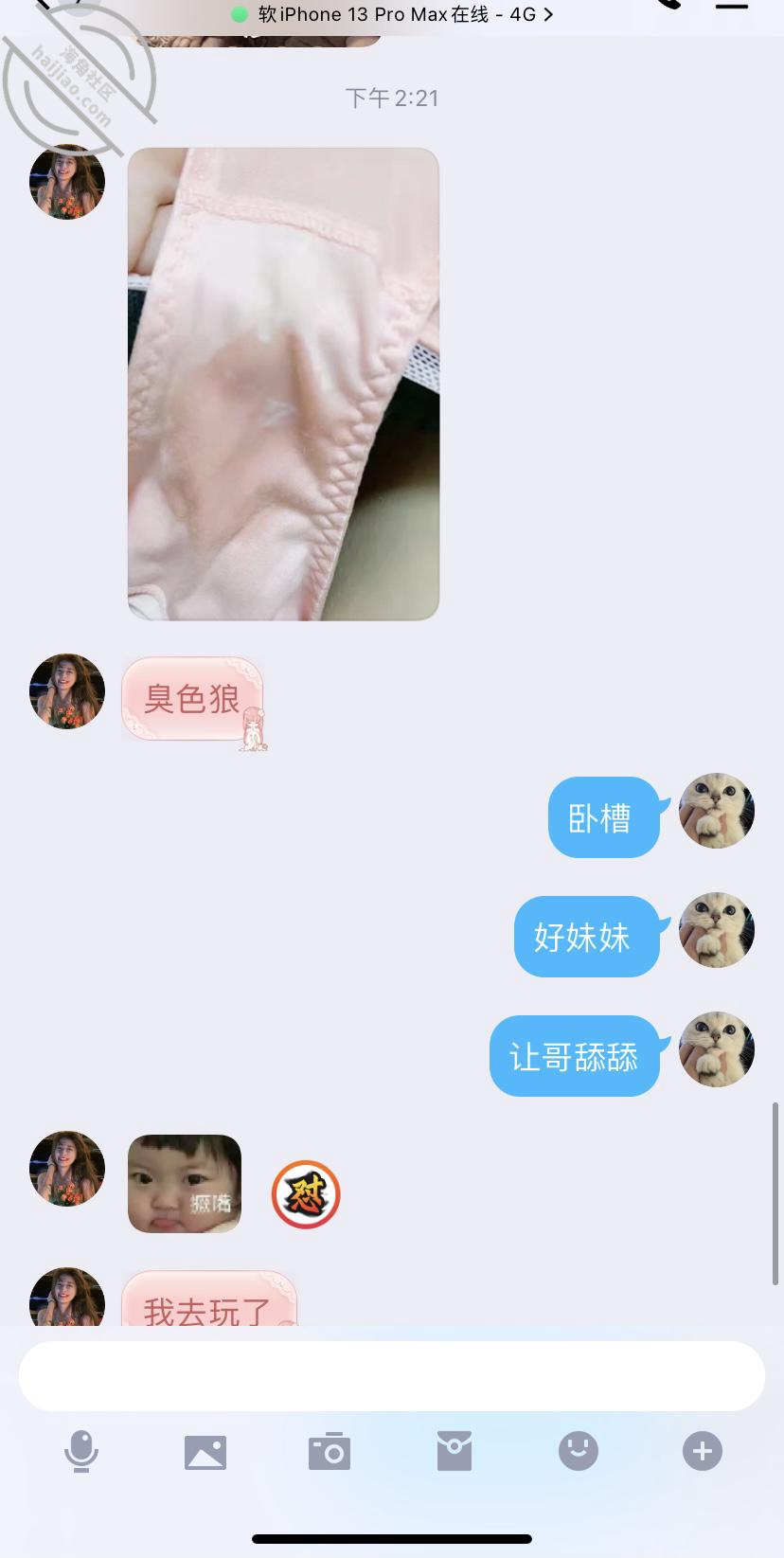Screen dimensions: 784x1558
Task: Open the emoji sticker panel
Action: click(579, 1451)
